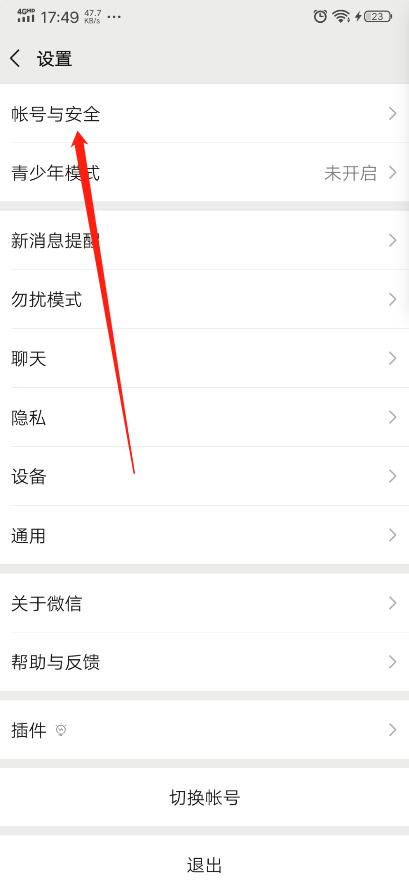The height and width of the screenshot is (880, 409).
Task: Open 帮助与反馈
Action: pos(204,662)
